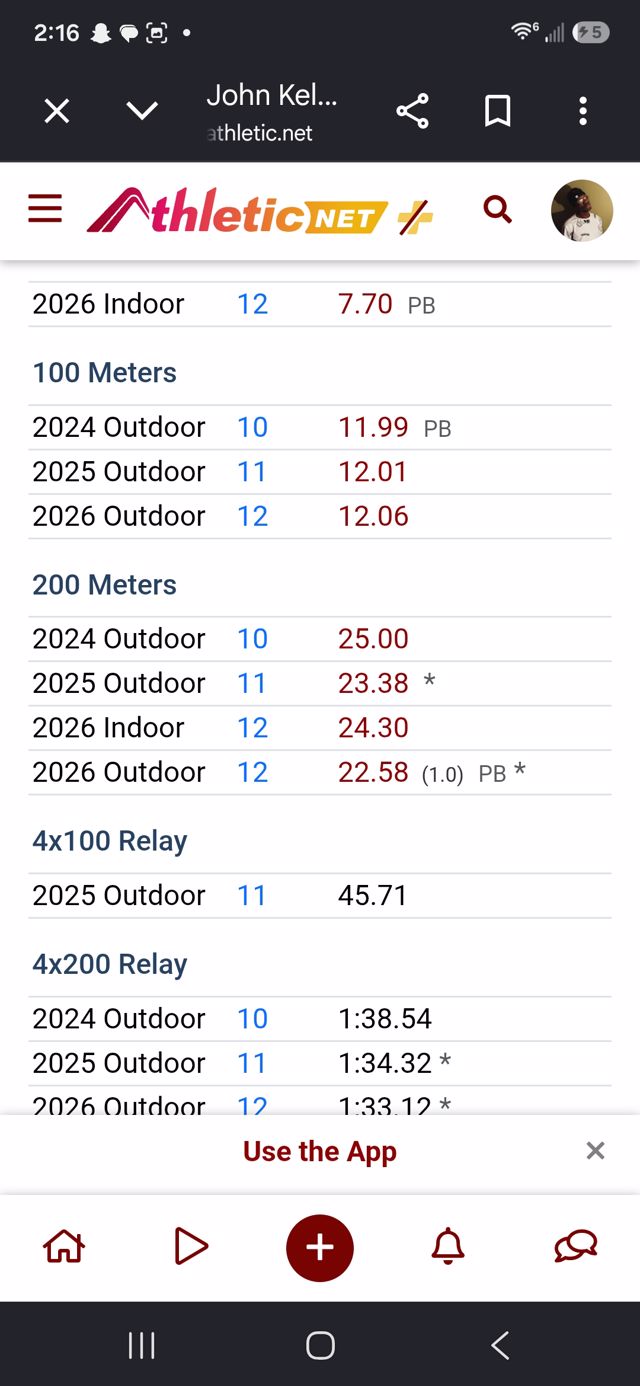Screen dimensions: 640x1386
Task: Open the messages chat tab
Action: (x=576, y=1246)
